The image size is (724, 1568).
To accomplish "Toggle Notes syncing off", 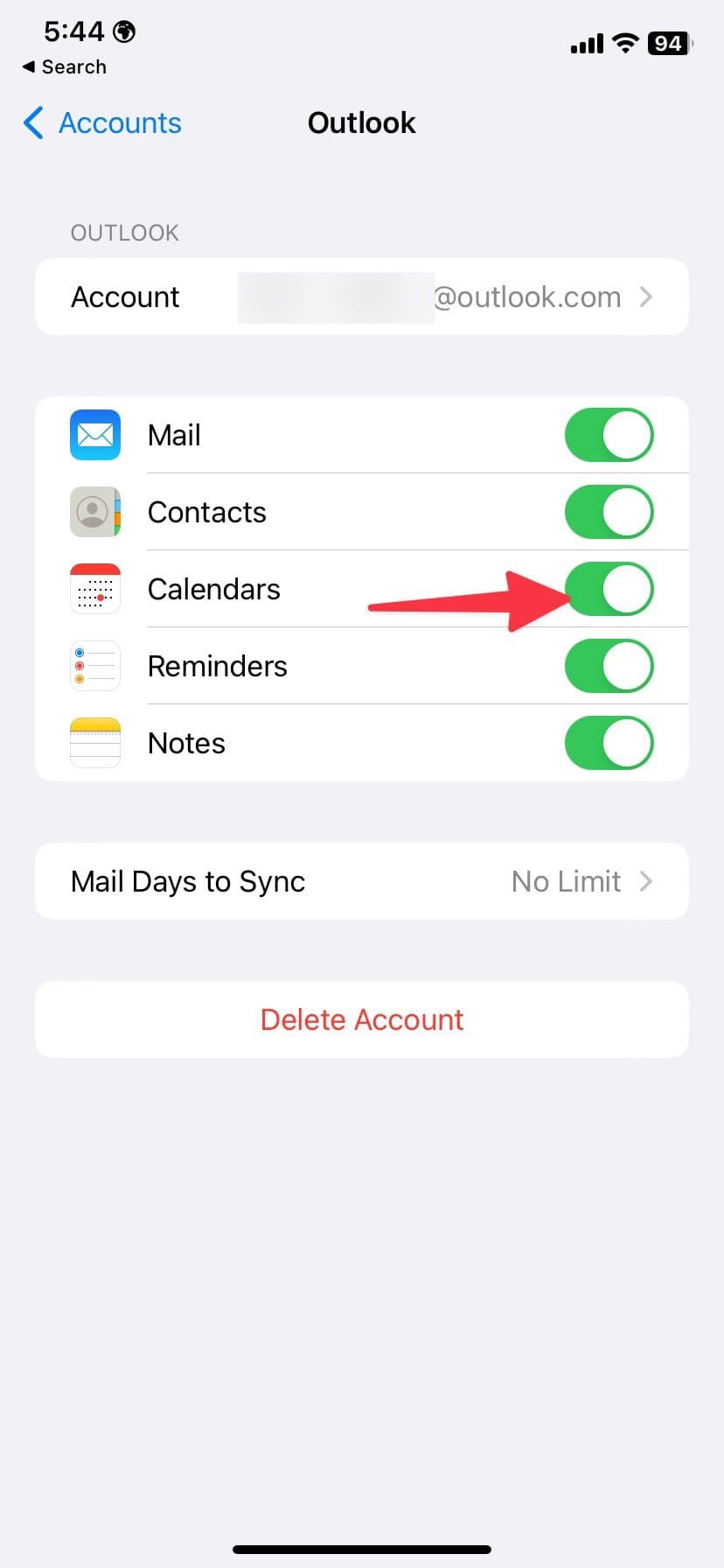I will coord(609,742).
